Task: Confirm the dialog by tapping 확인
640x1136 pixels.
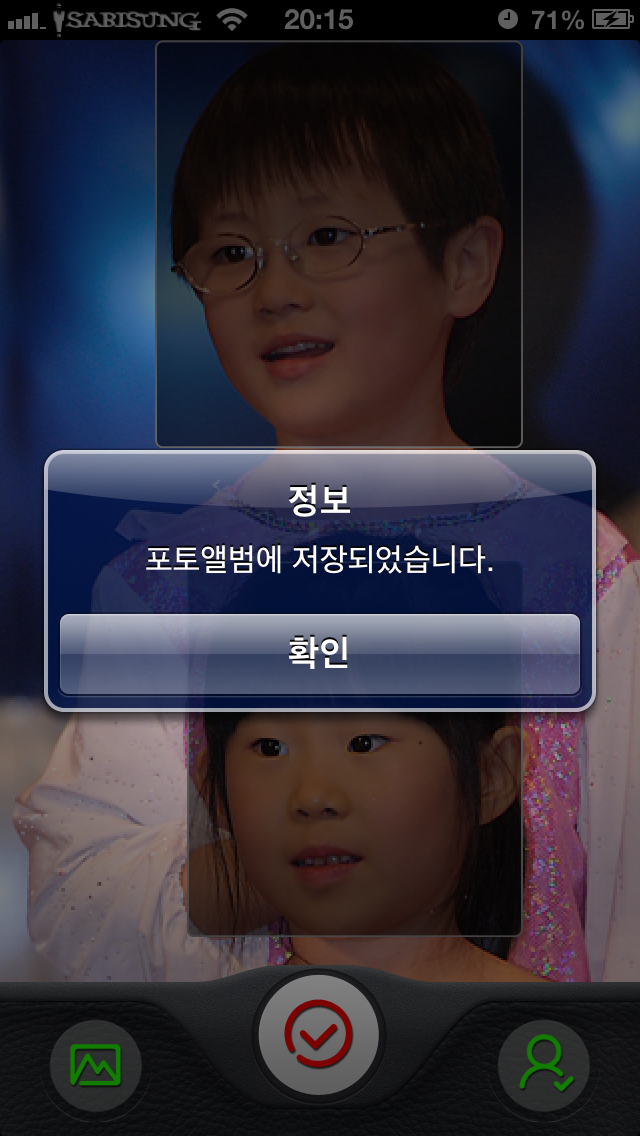Action: pyautogui.click(x=320, y=654)
